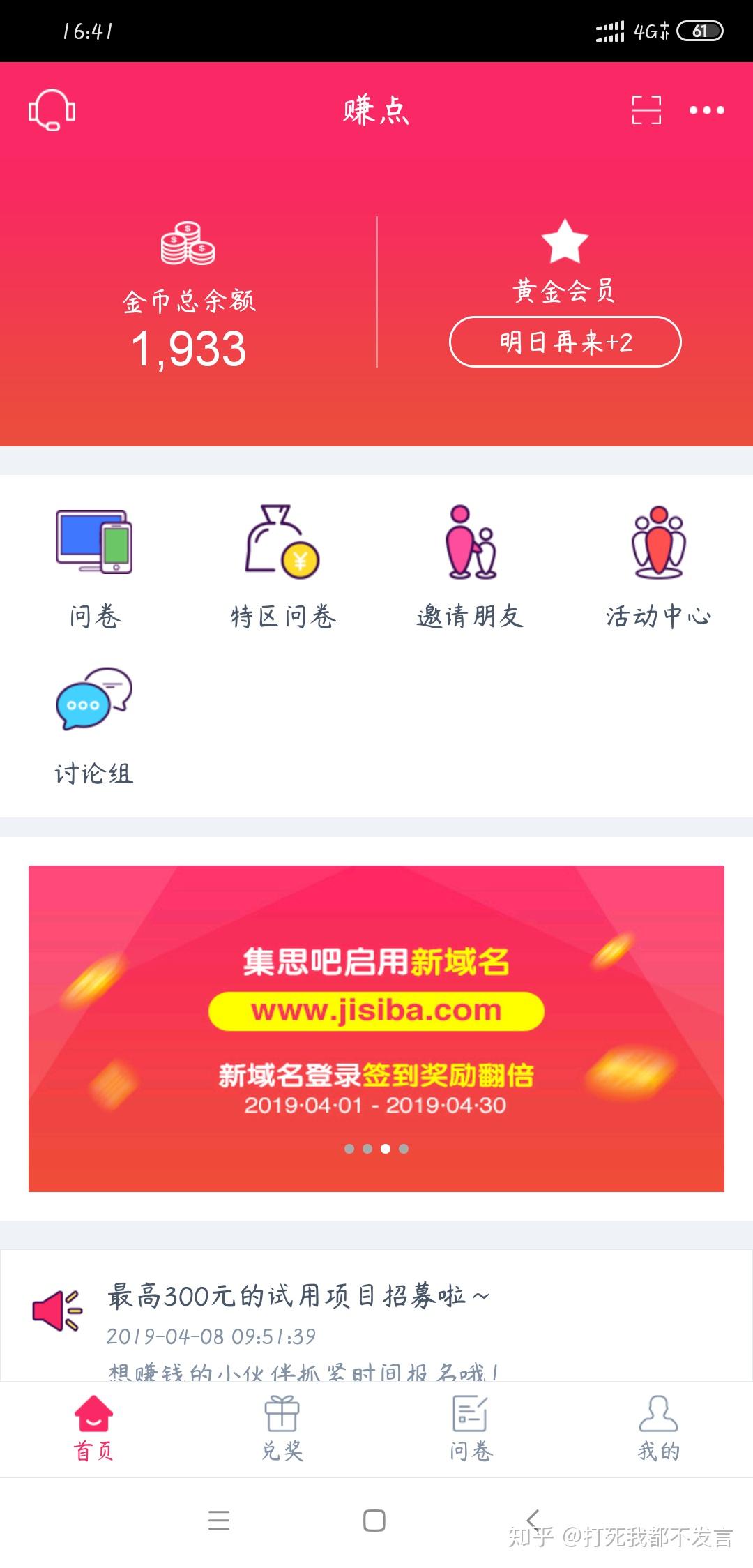Image resolution: width=753 pixels, height=1568 pixels.
Task: Open the 讨论组 discussion group icon
Action: tap(92, 704)
